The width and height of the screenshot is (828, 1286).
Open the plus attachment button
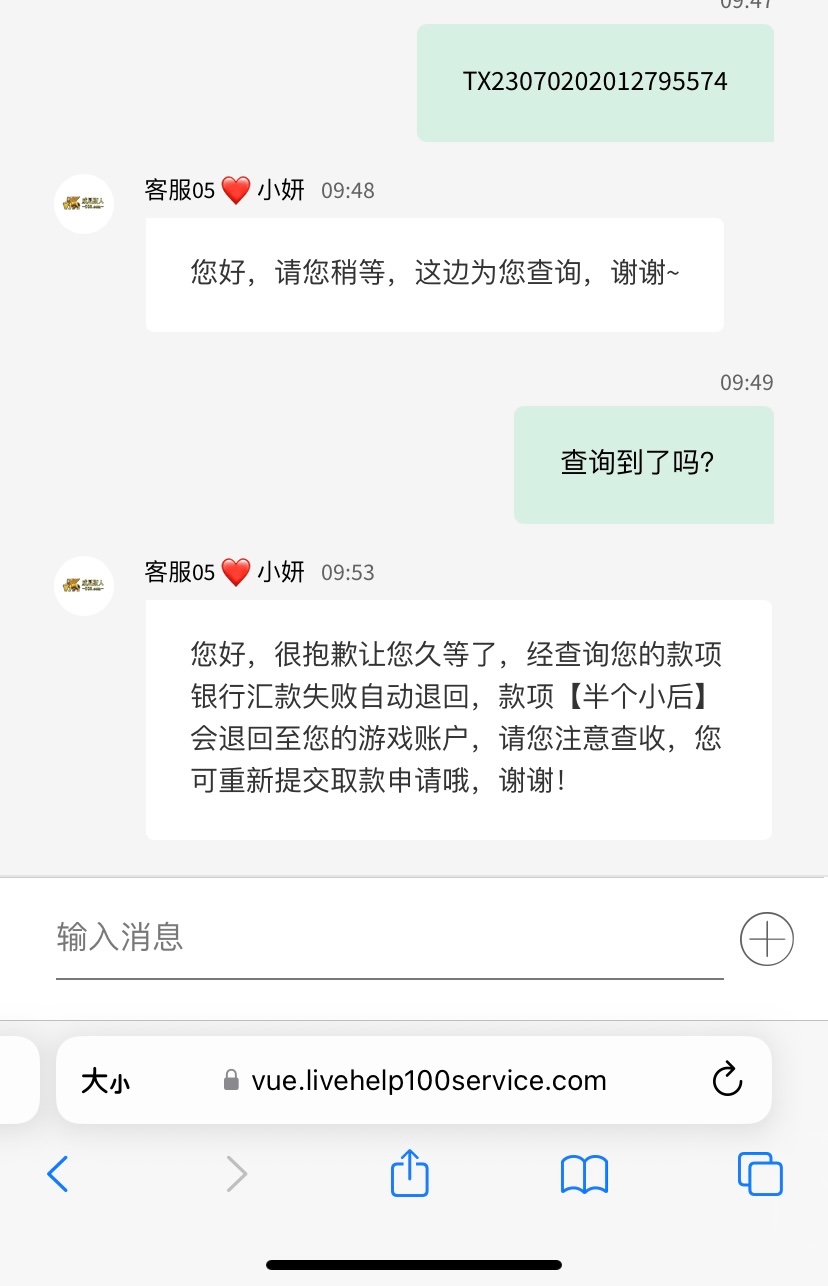[x=766, y=939]
